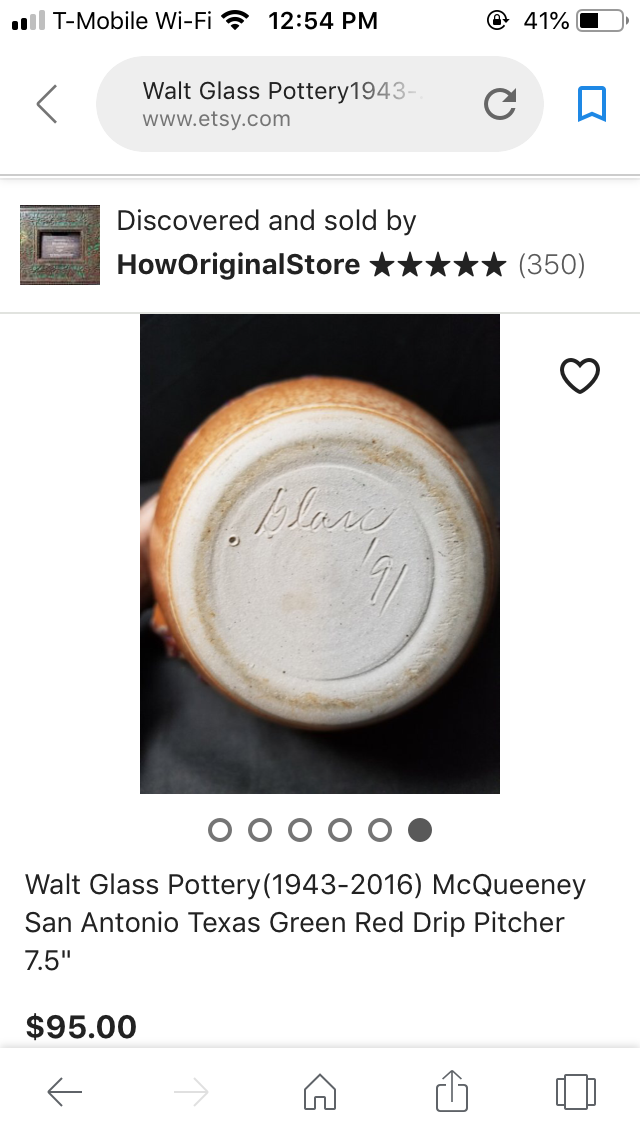Open the browser tabs overview
Screen dimensions: 640x1136
point(575,1092)
